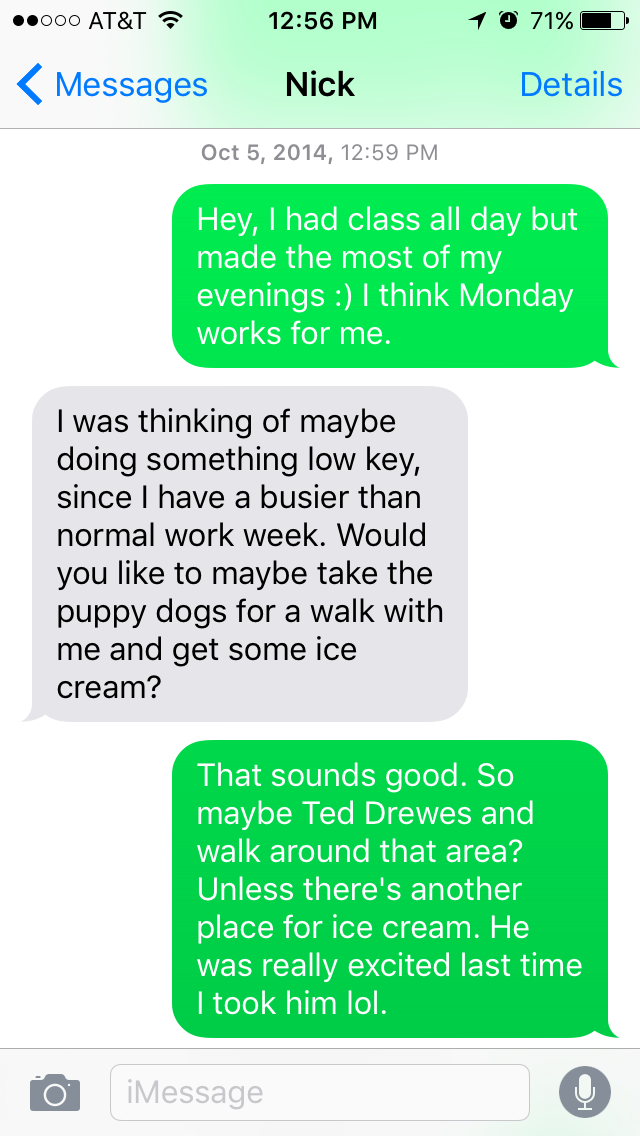Open Details for Nick's conversation

pyautogui.click(x=571, y=85)
